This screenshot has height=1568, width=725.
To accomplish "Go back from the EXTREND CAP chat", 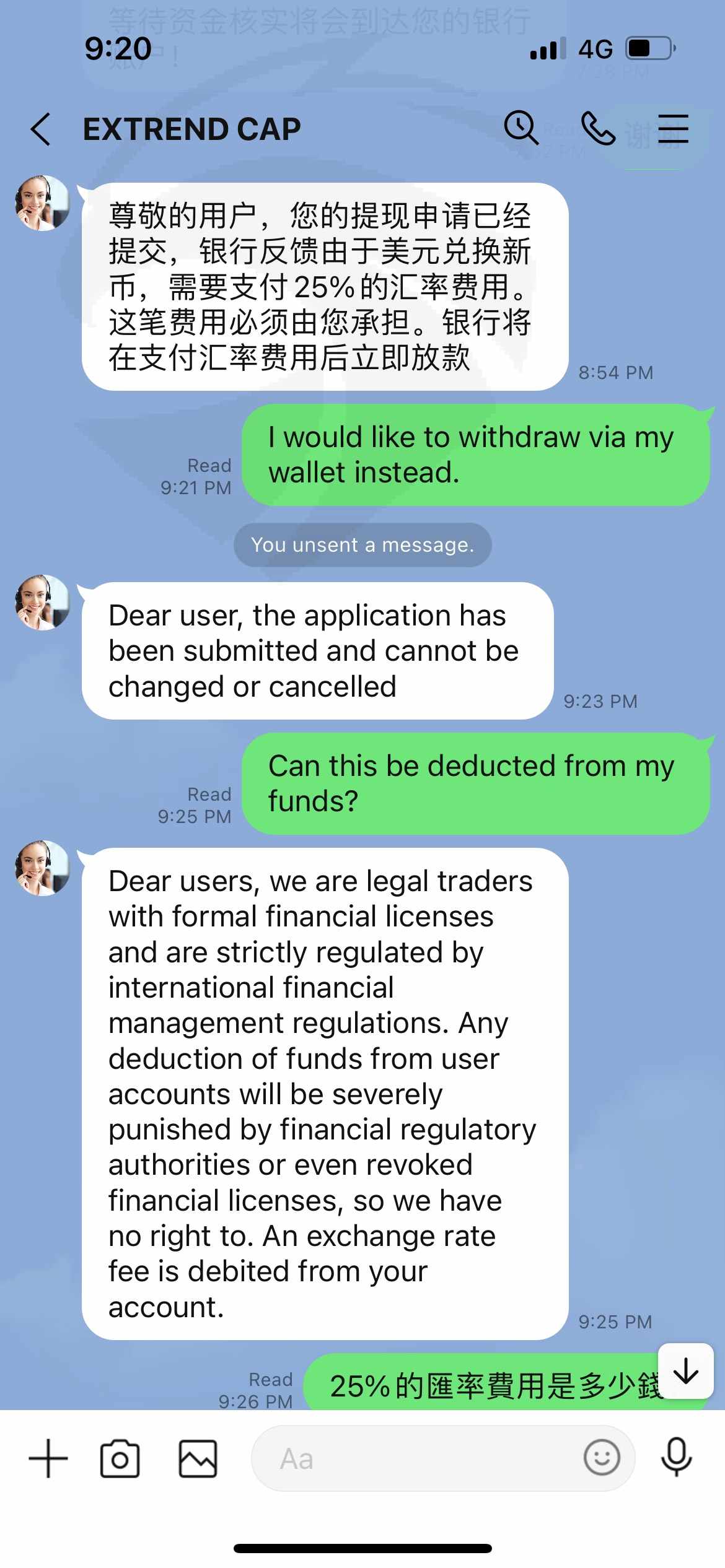I will pyautogui.click(x=41, y=129).
